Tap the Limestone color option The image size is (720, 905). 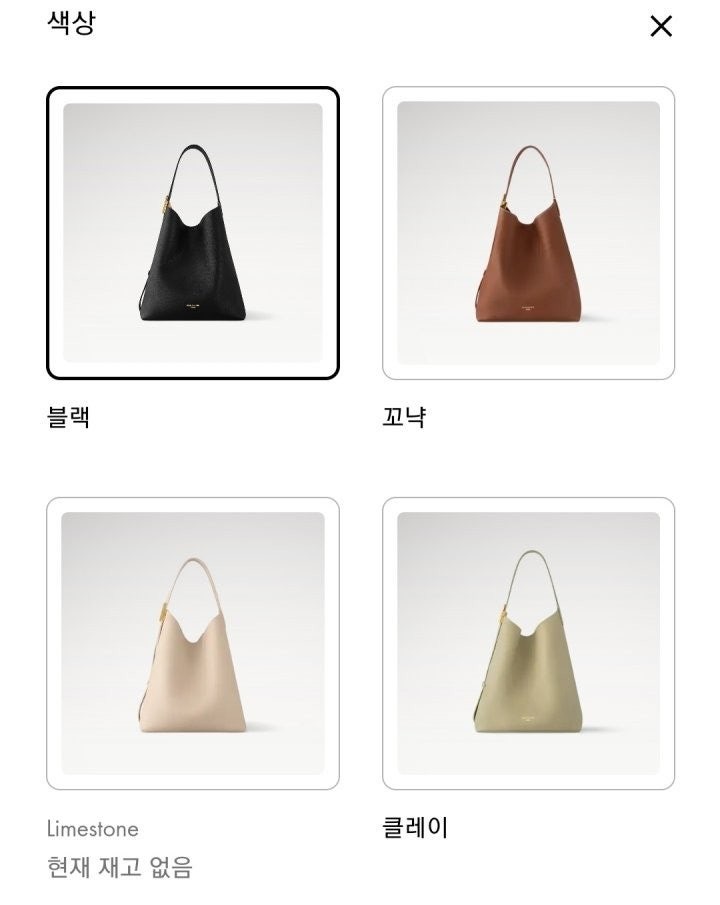pos(193,643)
